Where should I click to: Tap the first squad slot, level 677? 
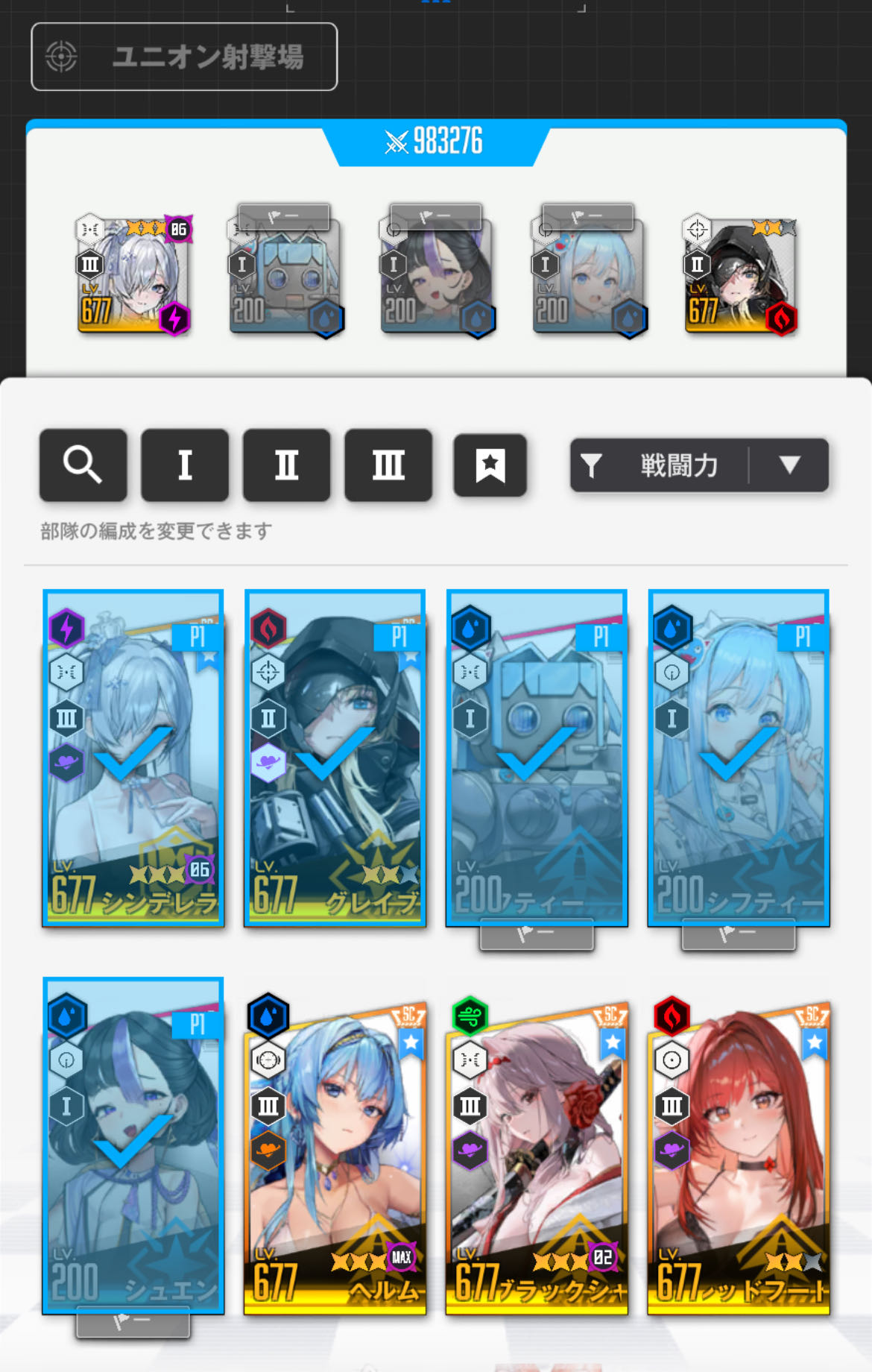pos(133,274)
